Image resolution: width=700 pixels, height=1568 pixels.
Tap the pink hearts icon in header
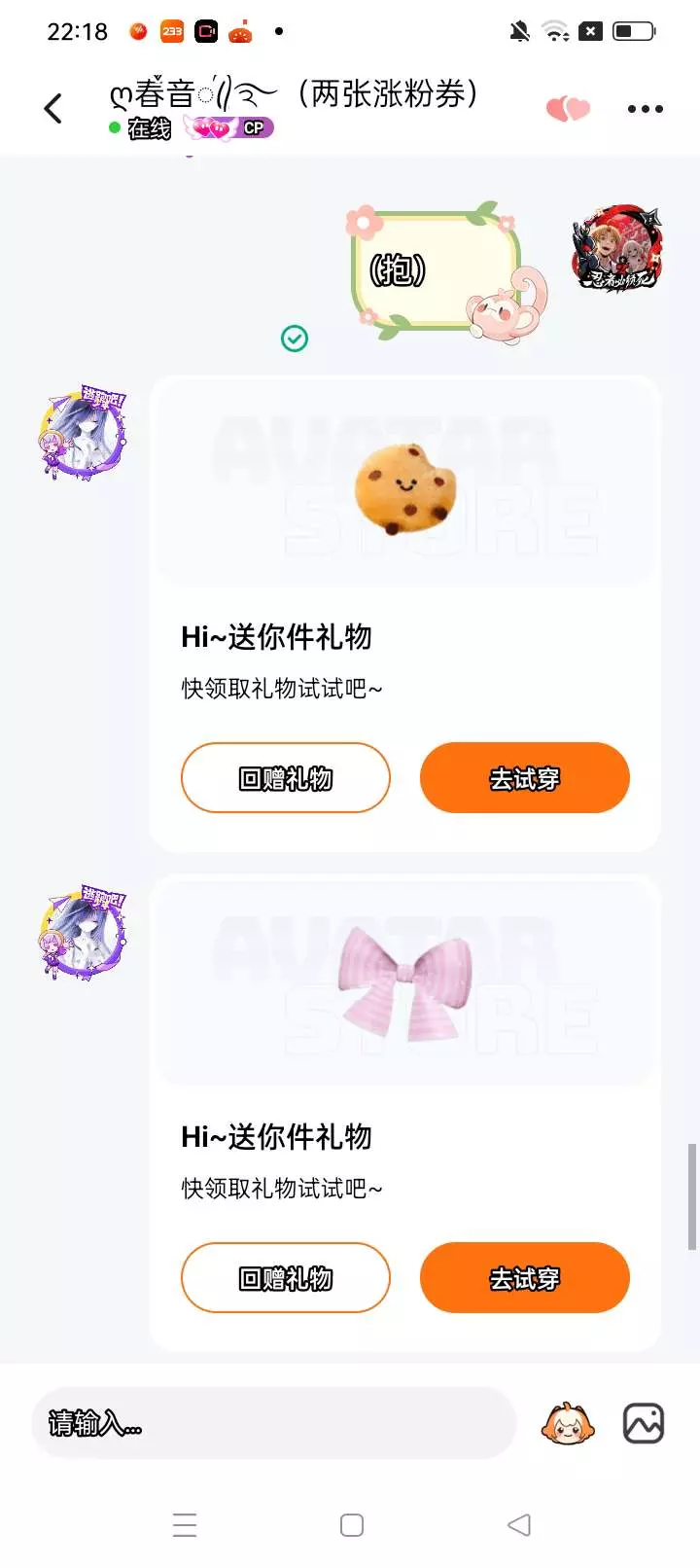[x=568, y=109]
